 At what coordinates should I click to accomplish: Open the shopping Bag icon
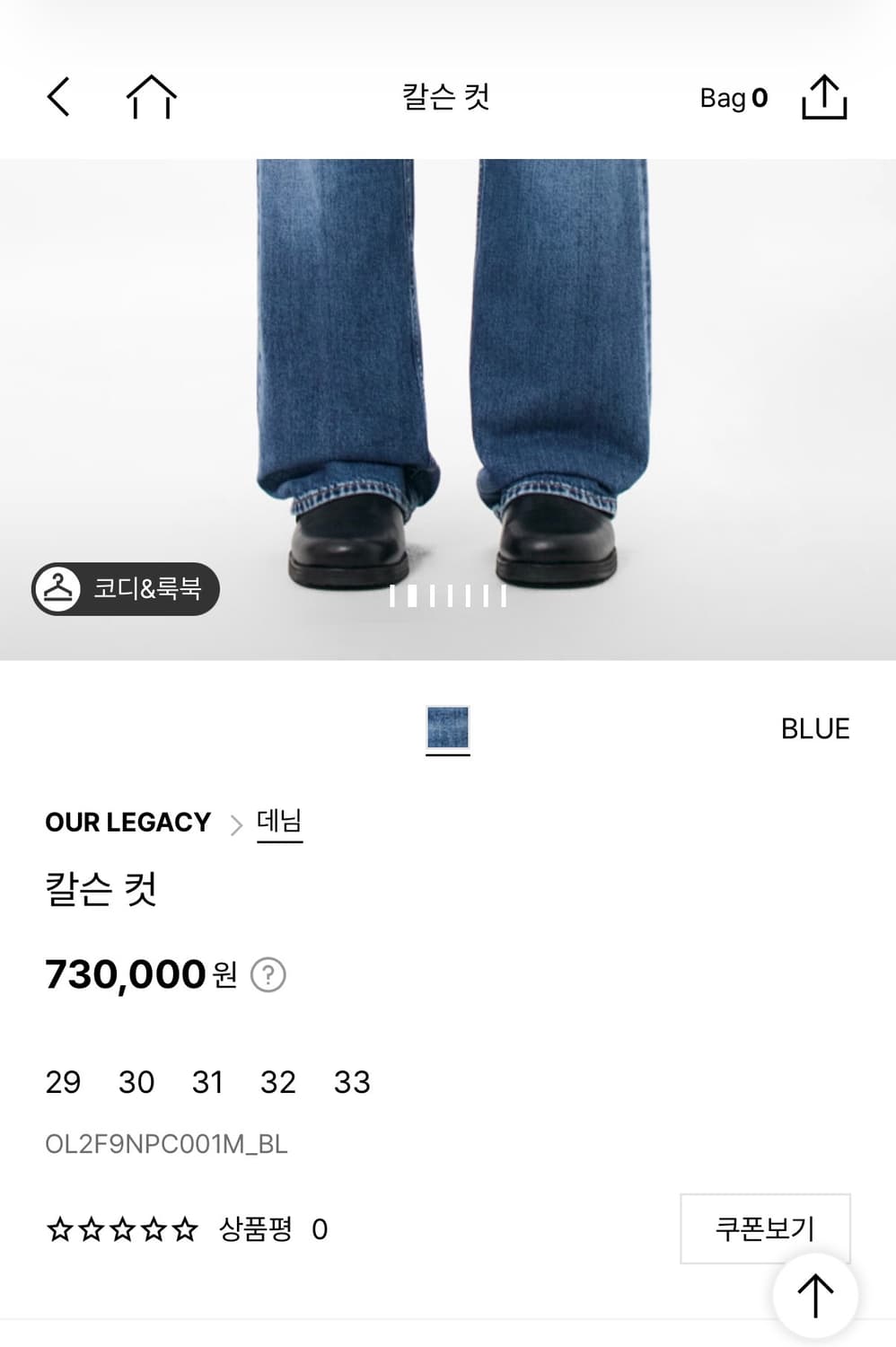coord(733,99)
